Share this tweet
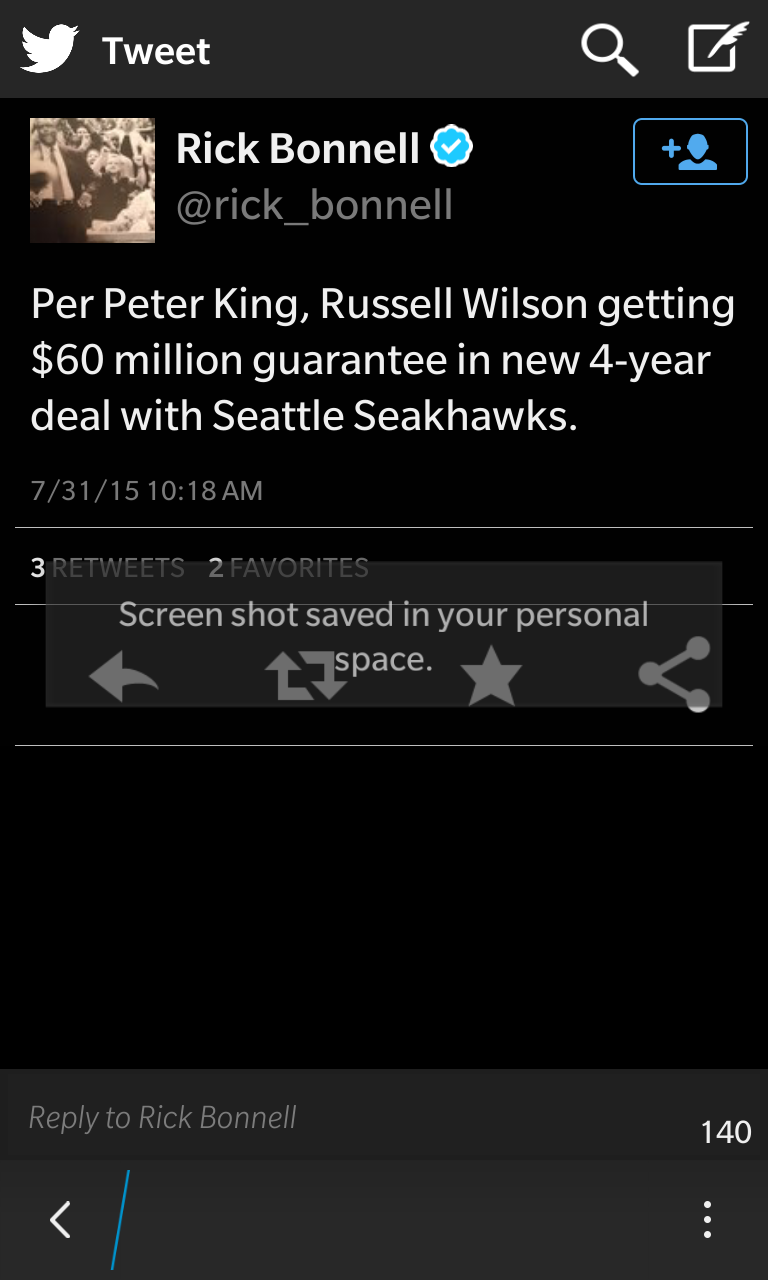768x1280 pixels. (x=675, y=674)
